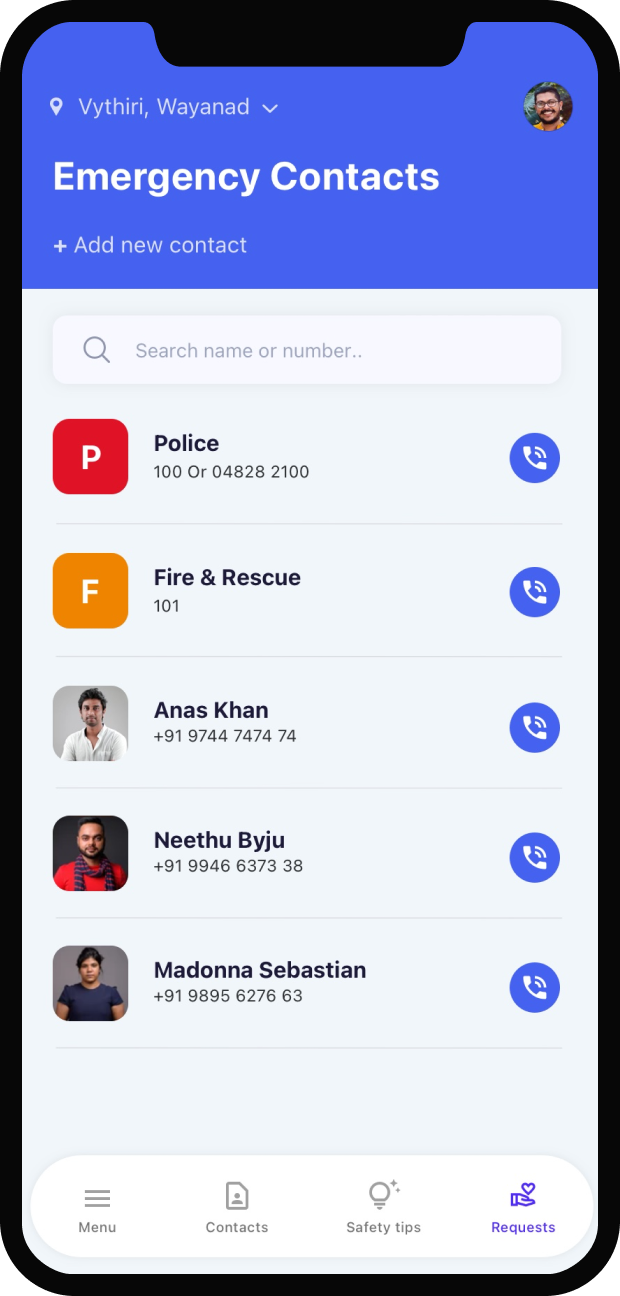Switch to the Contacts tab
This screenshot has width=620, height=1296.
[237, 1208]
